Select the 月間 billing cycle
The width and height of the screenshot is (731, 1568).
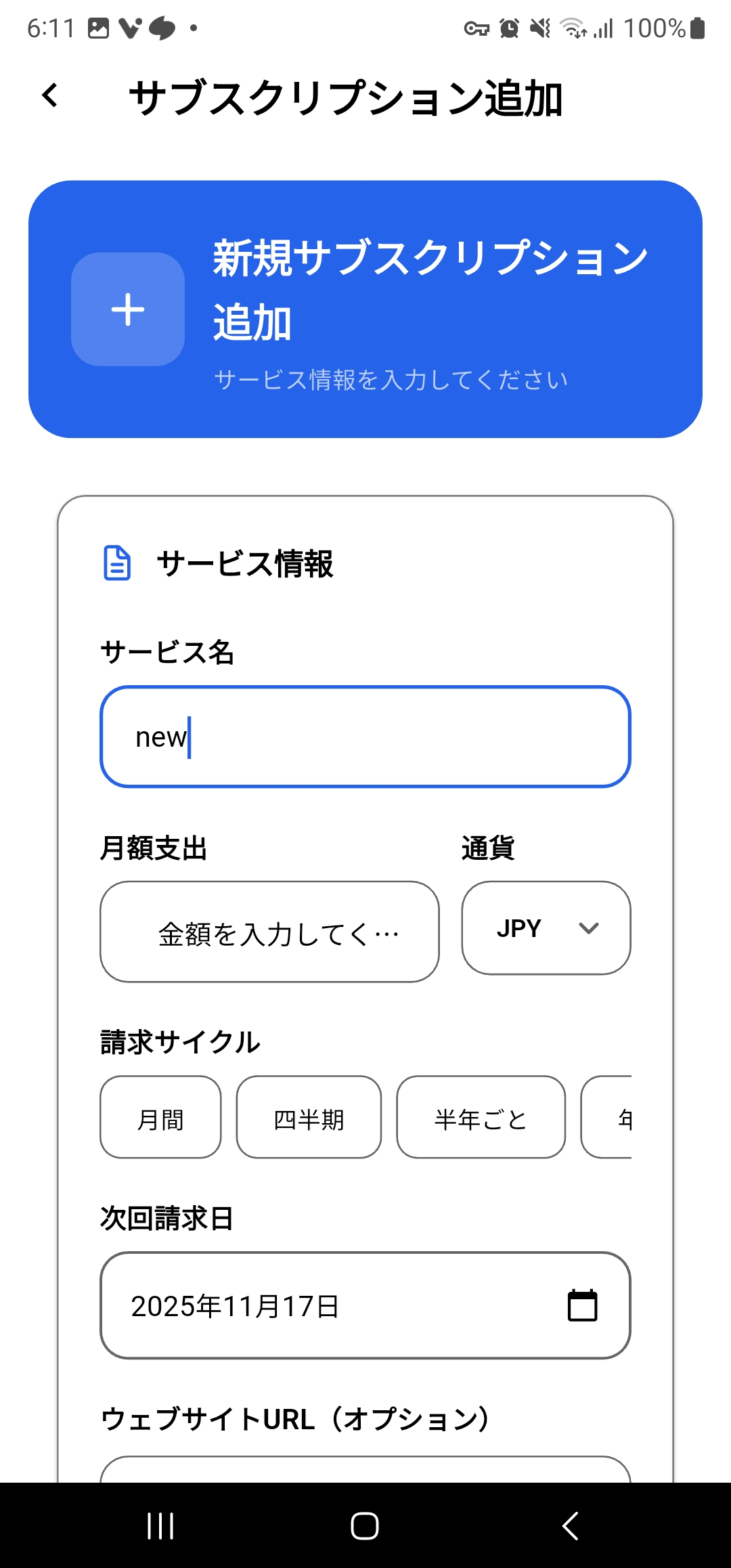point(160,1118)
